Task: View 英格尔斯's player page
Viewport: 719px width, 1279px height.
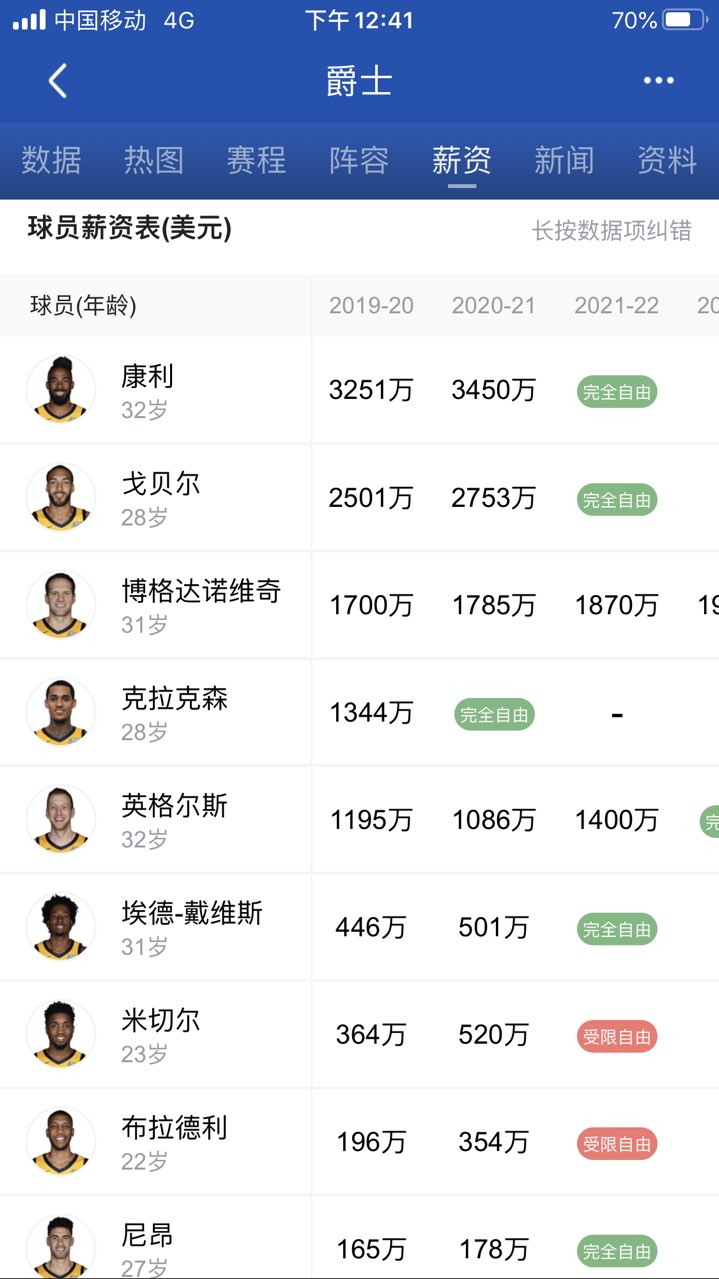Action: [174, 819]
